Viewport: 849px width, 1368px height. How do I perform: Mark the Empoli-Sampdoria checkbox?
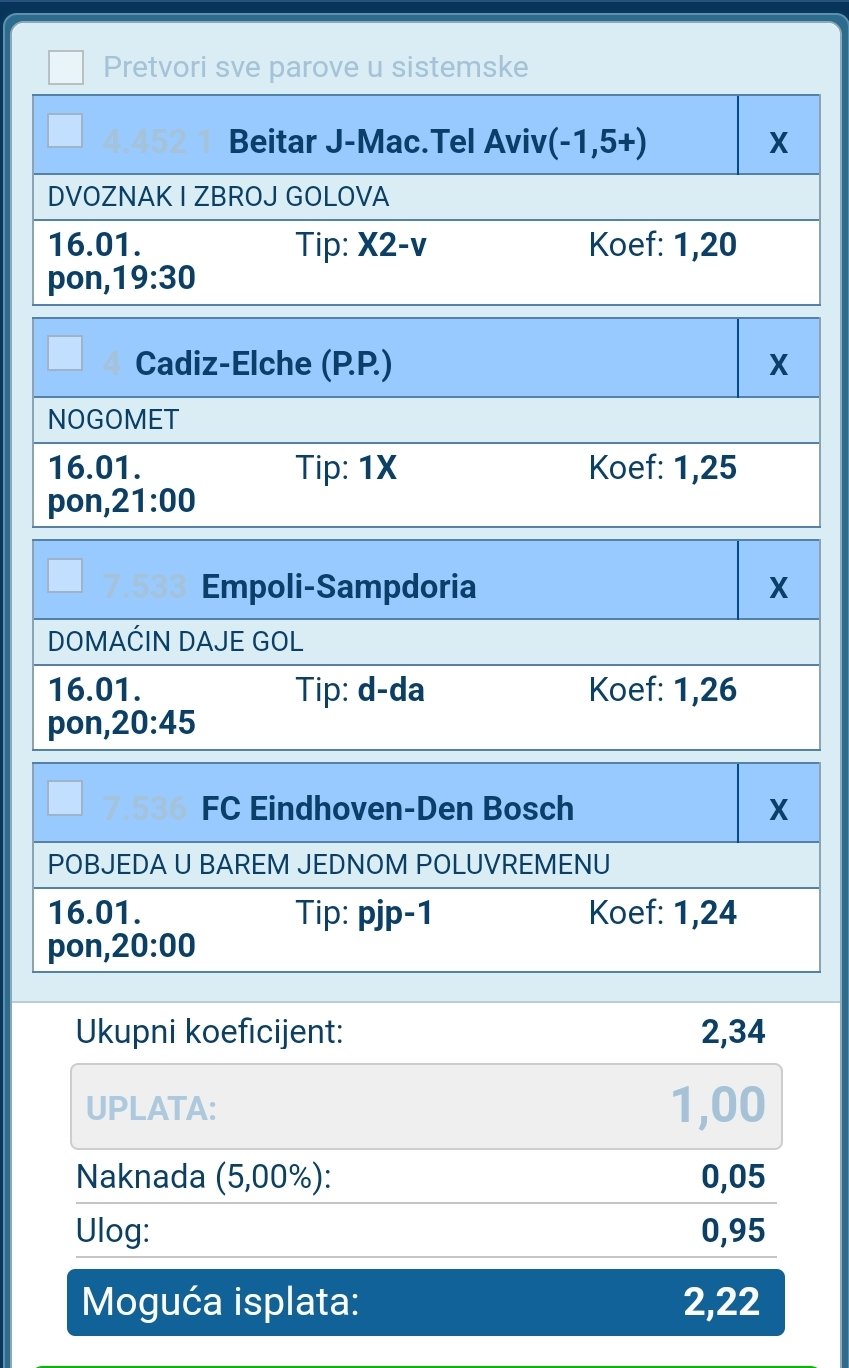[66, 575]
